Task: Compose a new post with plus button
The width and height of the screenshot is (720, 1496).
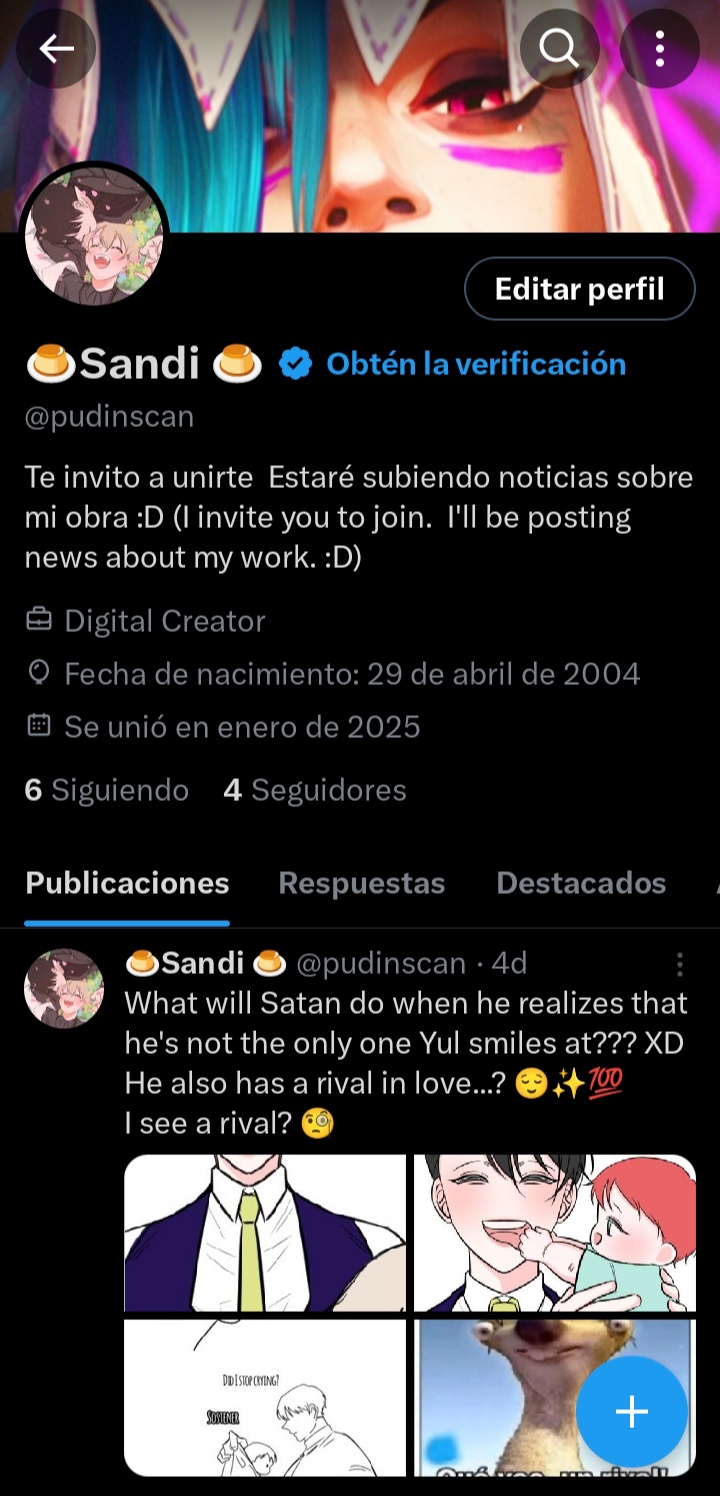Action: coord(632,1411)
